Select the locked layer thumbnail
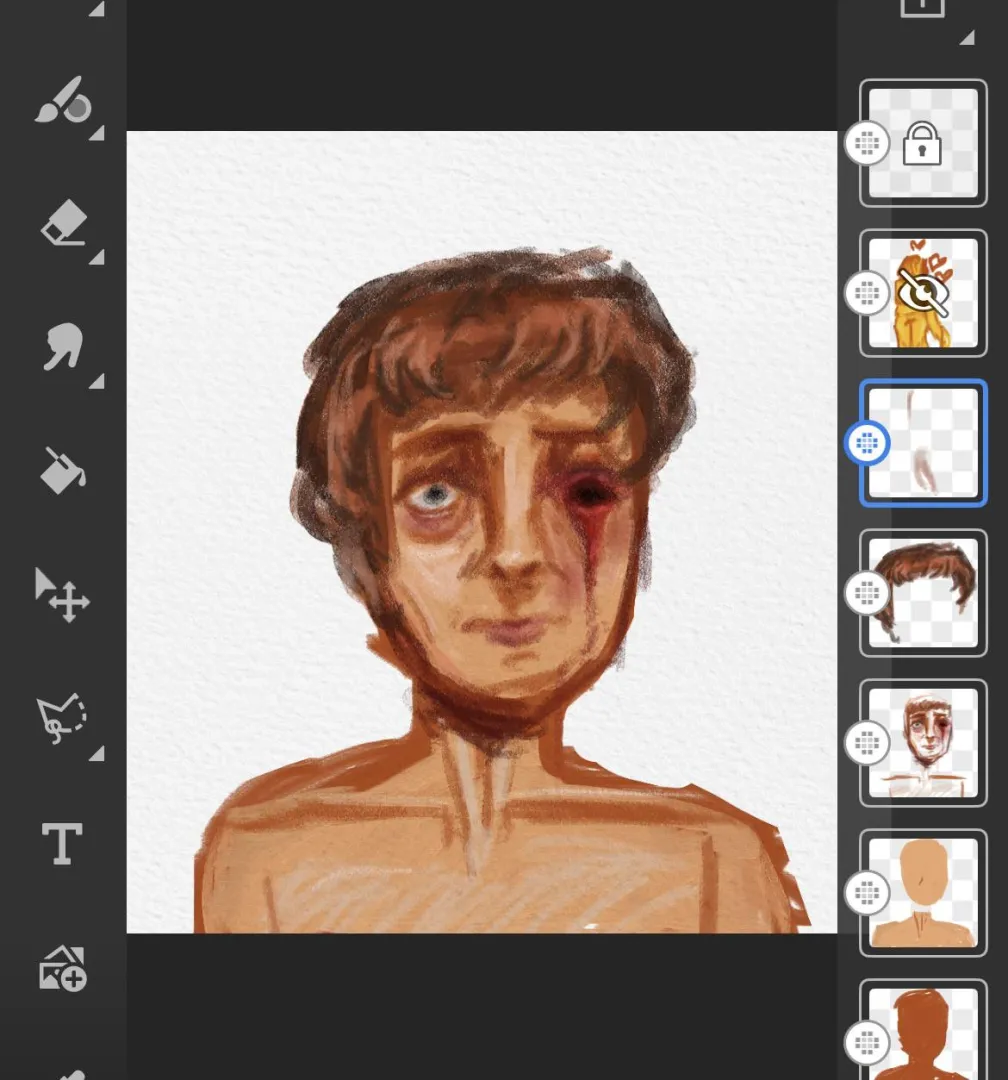This screenshot has height=1080, width=1008. coord(923,142)
